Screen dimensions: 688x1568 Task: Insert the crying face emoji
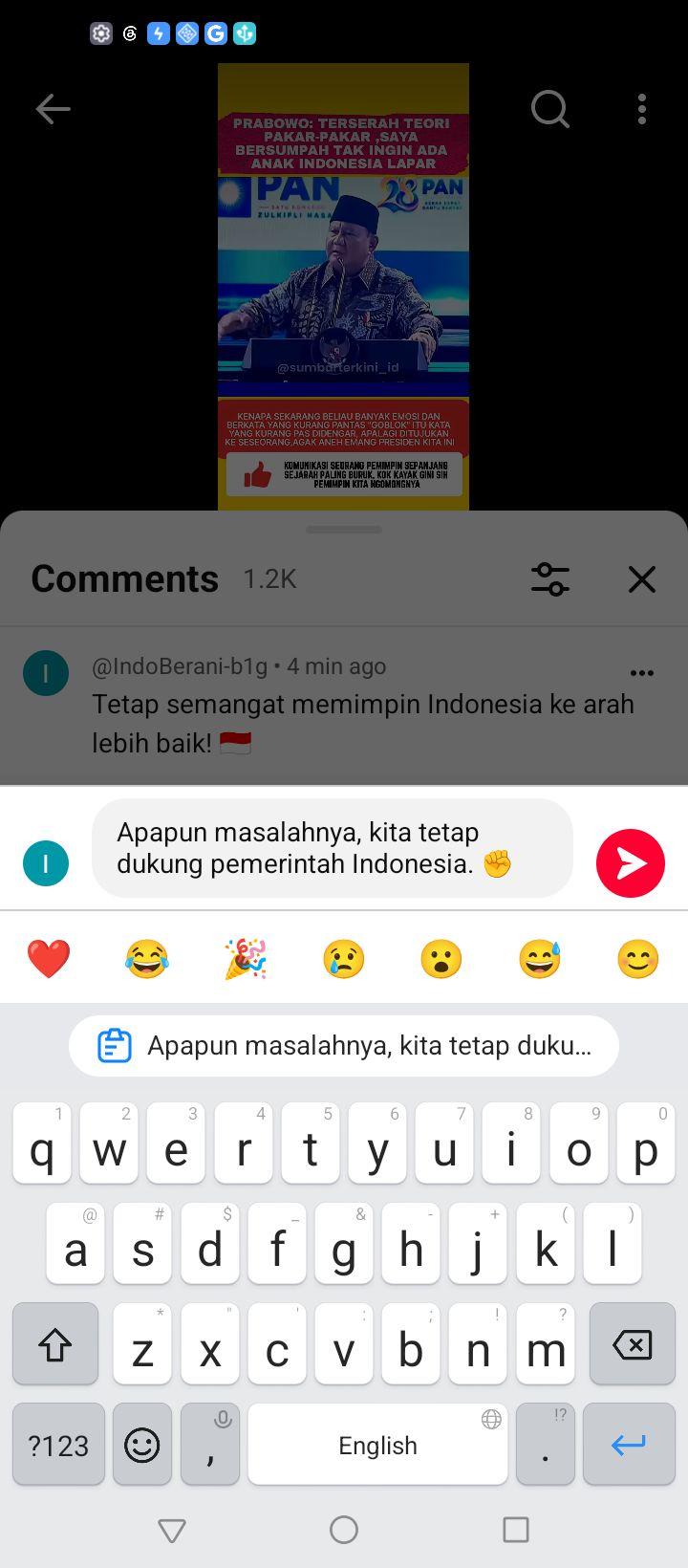click(344, 958)
